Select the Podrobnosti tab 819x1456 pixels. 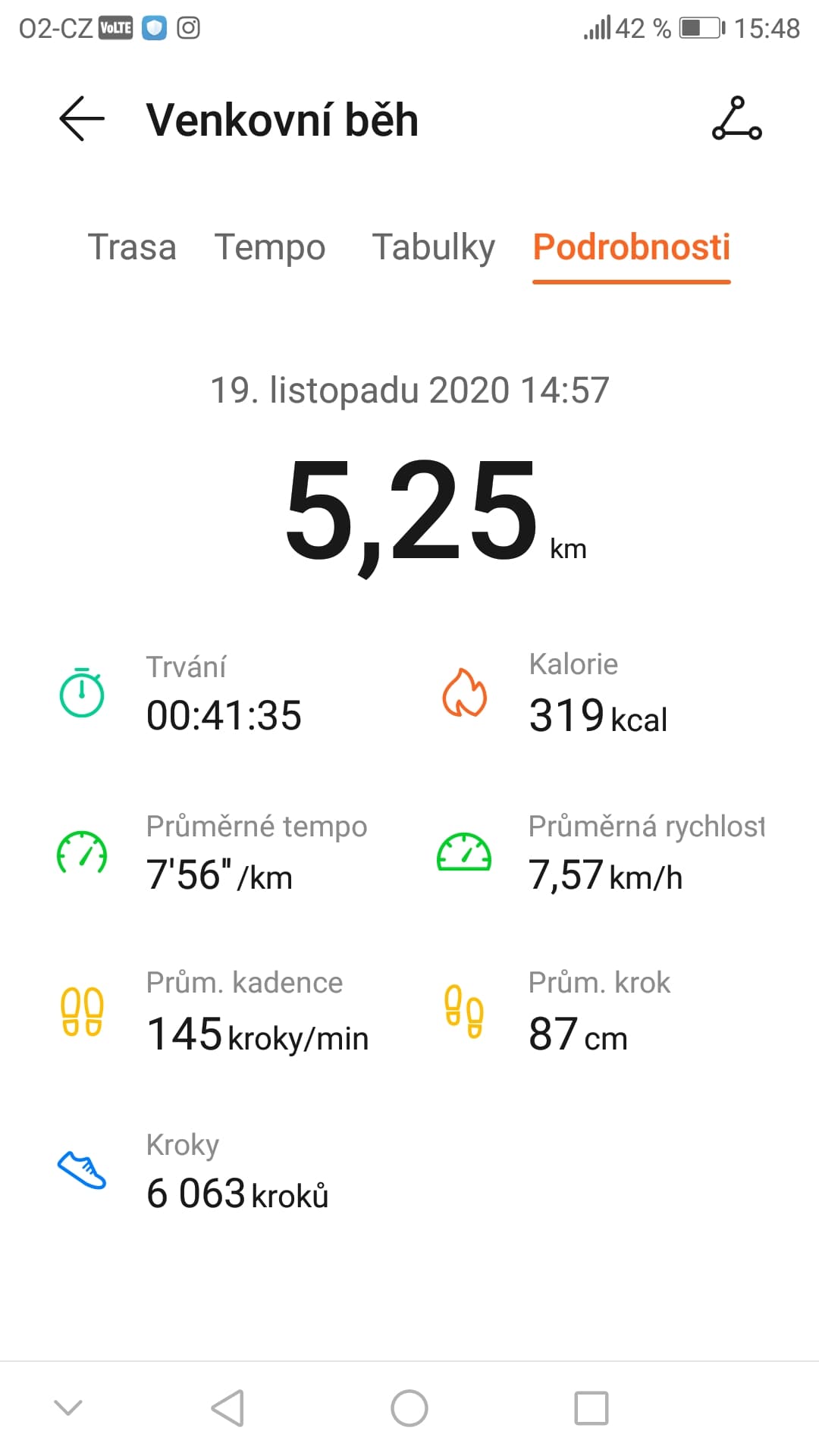pos(632,247)
